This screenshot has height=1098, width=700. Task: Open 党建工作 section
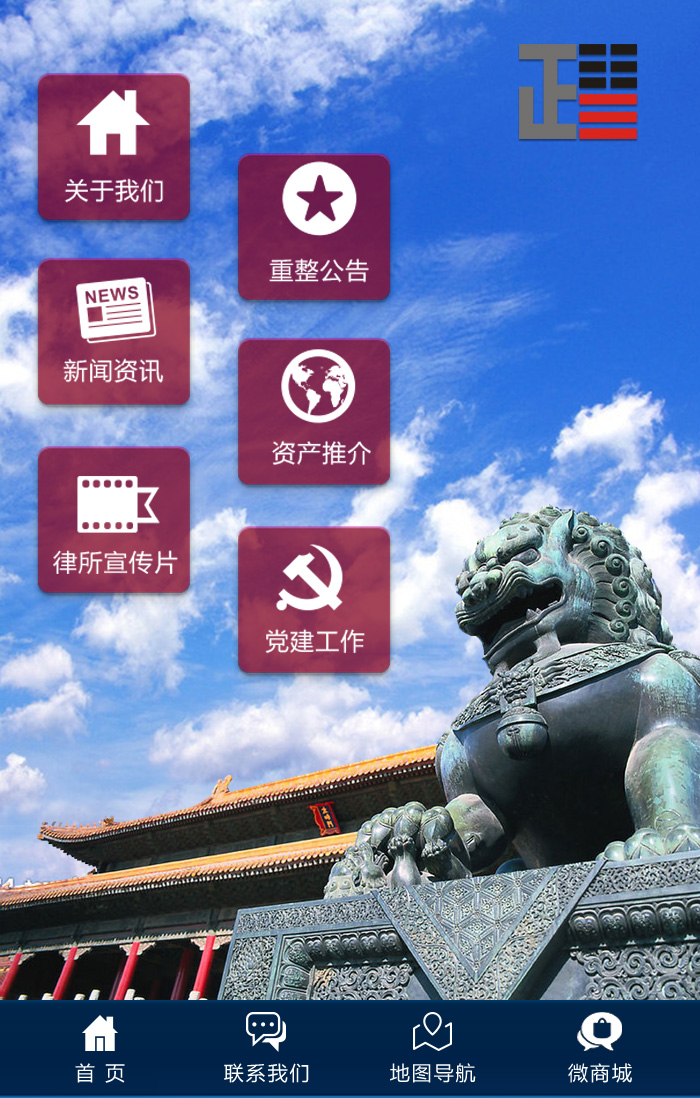coord(314,600)
